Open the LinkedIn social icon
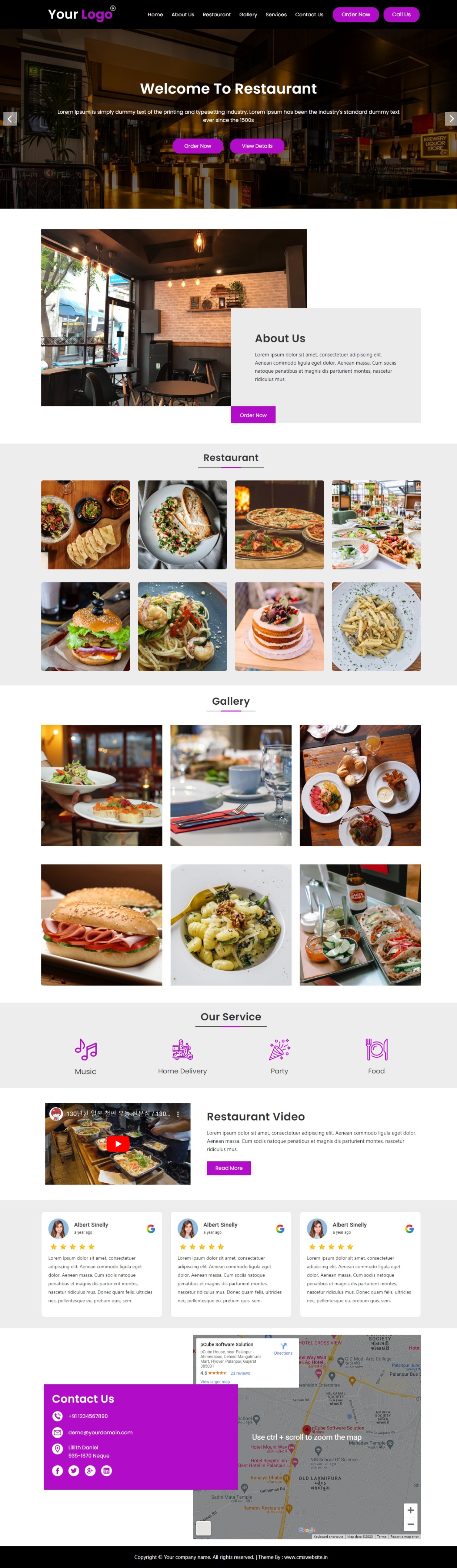Image resolution: width=457 pixels, height=1568 pixels. pyautogui.click(x=107, y=1471)
